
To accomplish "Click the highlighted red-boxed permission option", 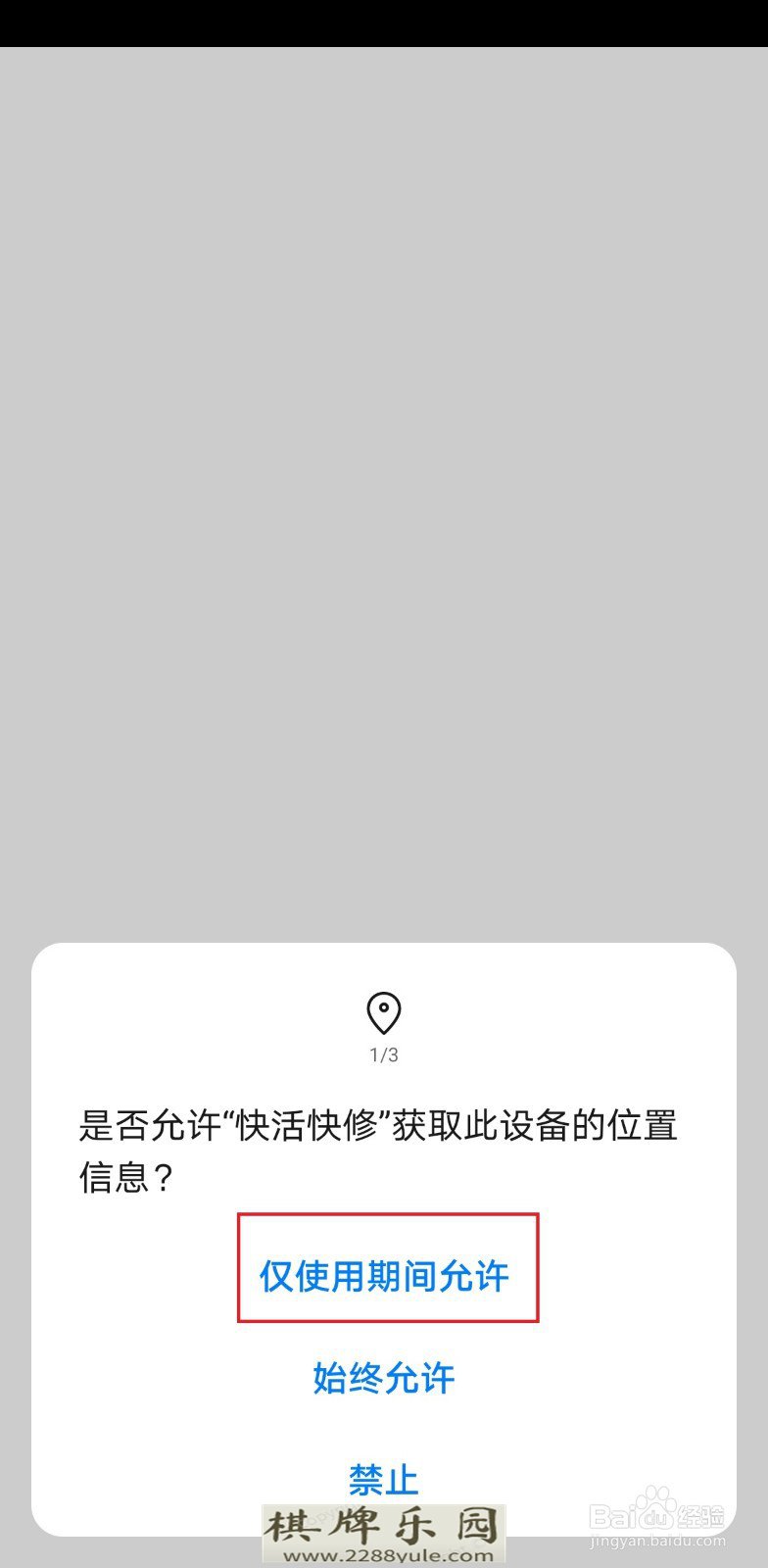I will pyautogui.click(x=386, y=1276).
